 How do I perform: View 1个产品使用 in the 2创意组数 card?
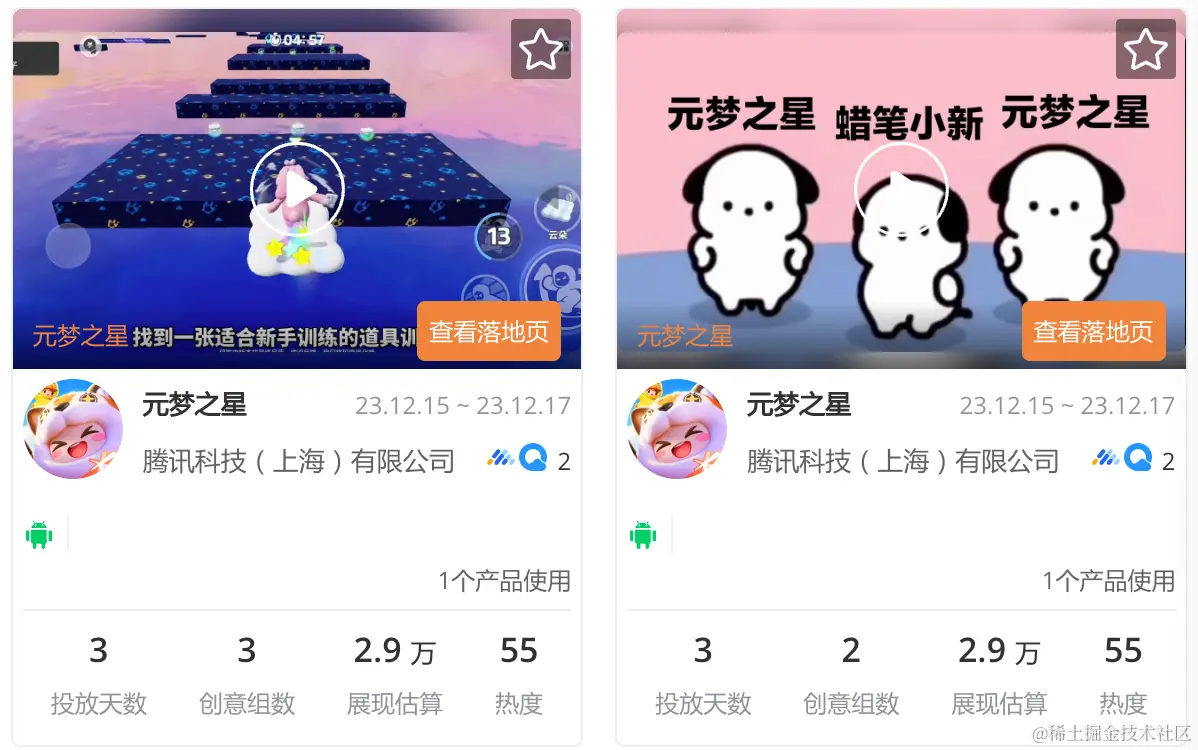1108,581
